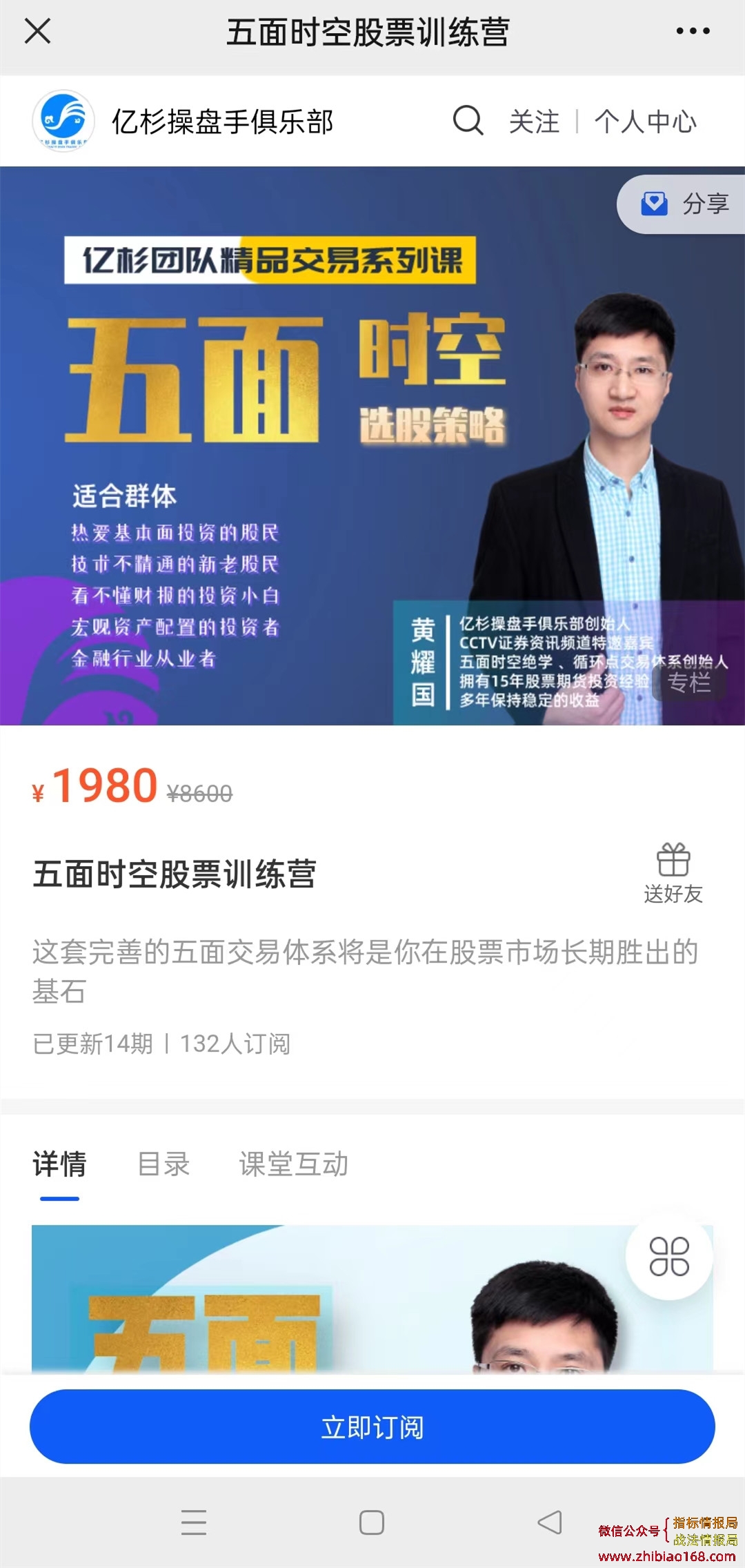This screenshot has height=1568, width=745.
Task: Switch to the 目录 tab
Action: point(163,1164)
